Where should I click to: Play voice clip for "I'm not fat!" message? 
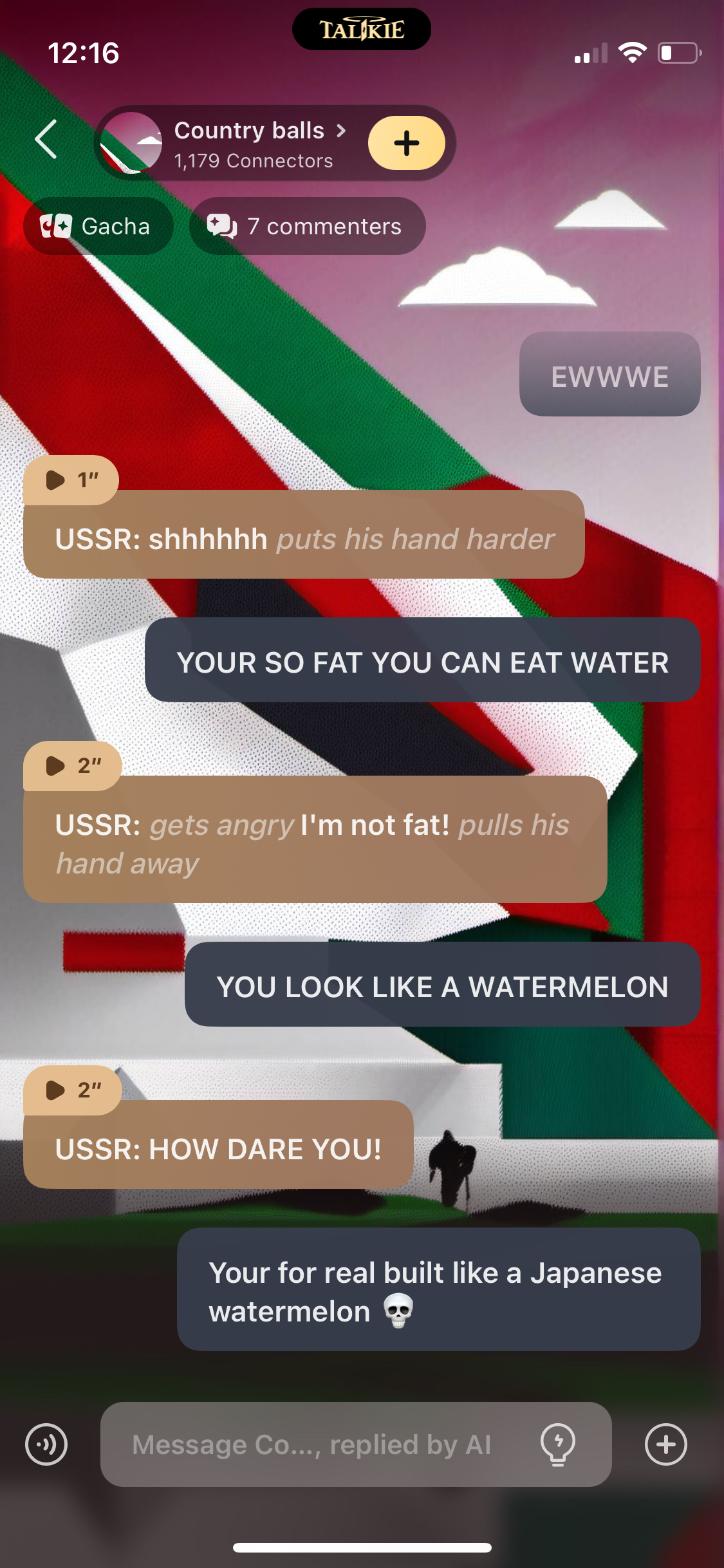72,765
